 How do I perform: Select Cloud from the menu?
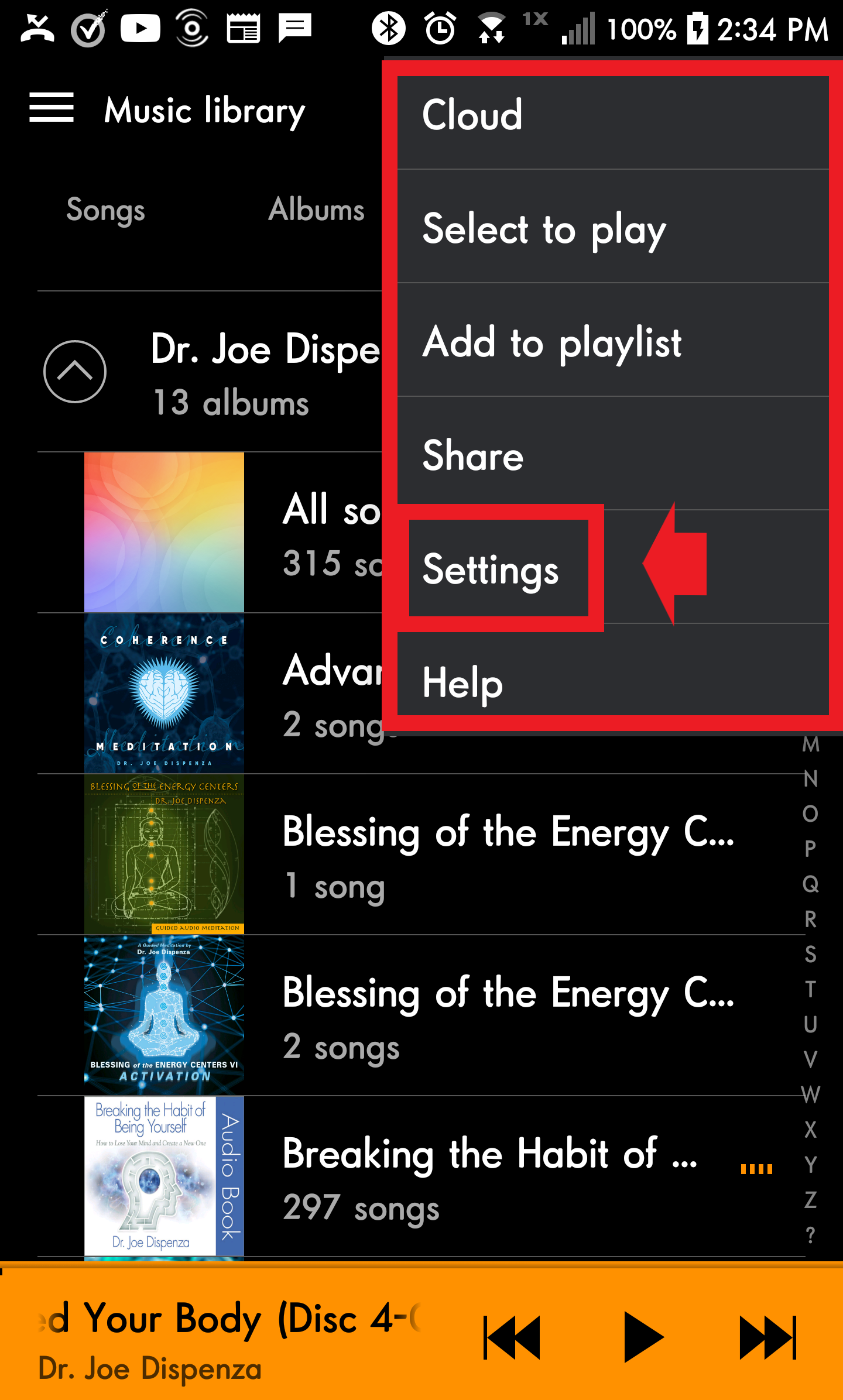[x=612, y=115]
